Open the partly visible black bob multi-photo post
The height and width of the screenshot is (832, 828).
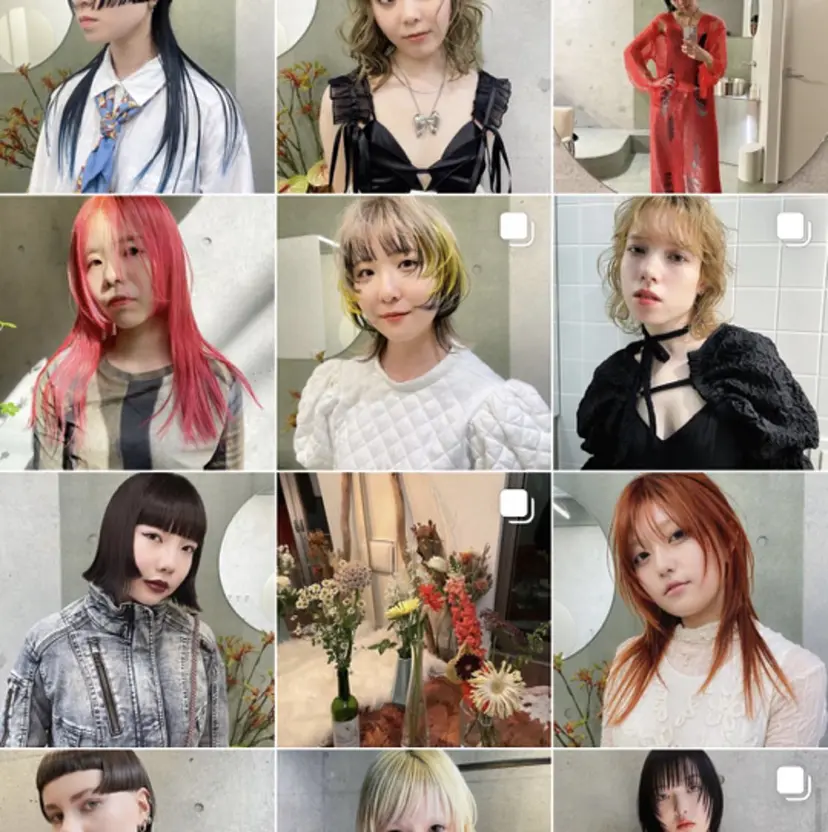click(690, 792)
